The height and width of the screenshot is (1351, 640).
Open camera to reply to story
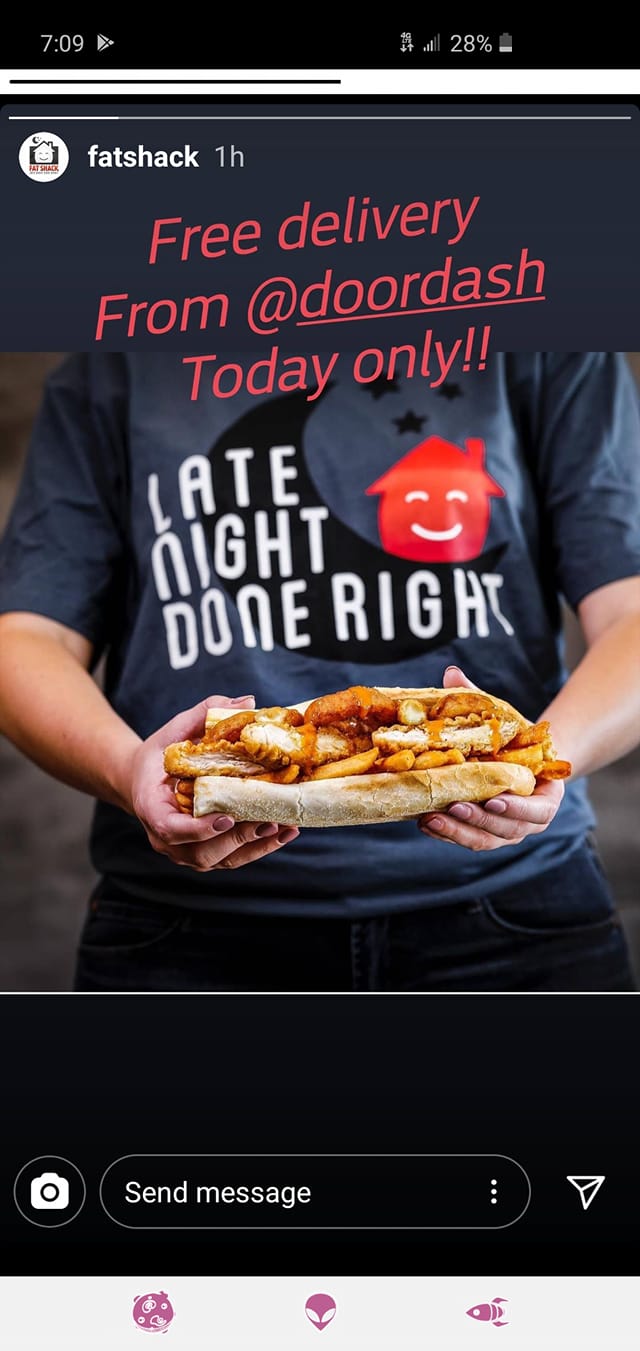(50, 1191)
